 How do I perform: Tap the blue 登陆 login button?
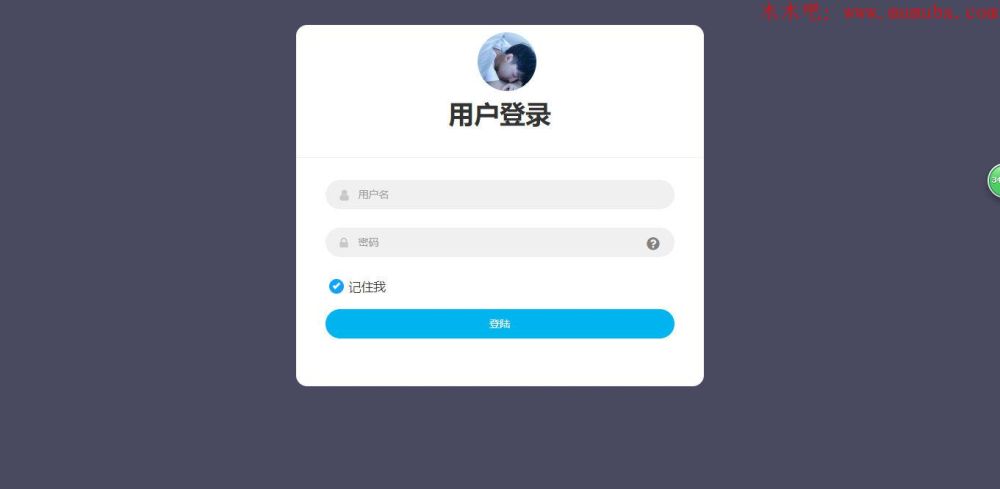pyautogui.click(x=500, y=324)
